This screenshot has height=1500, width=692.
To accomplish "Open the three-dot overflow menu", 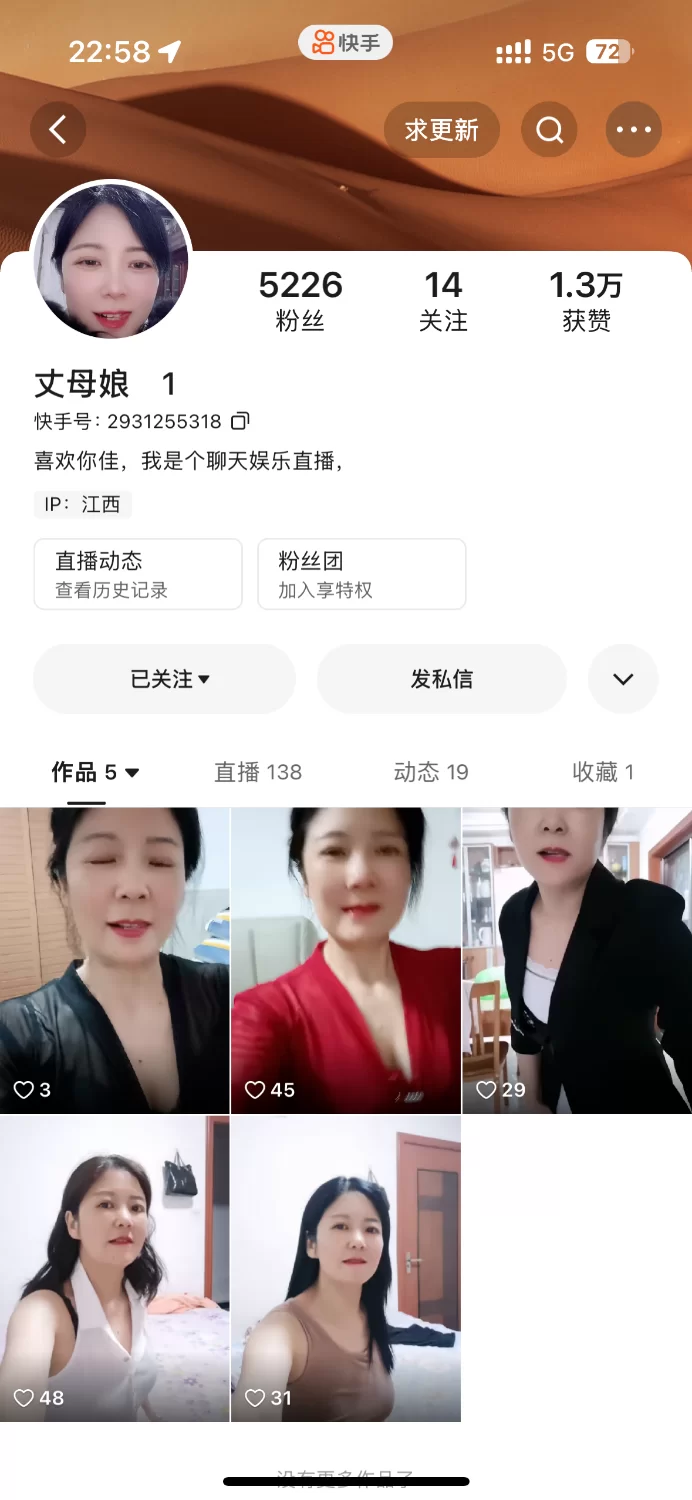I will point(633,130).
